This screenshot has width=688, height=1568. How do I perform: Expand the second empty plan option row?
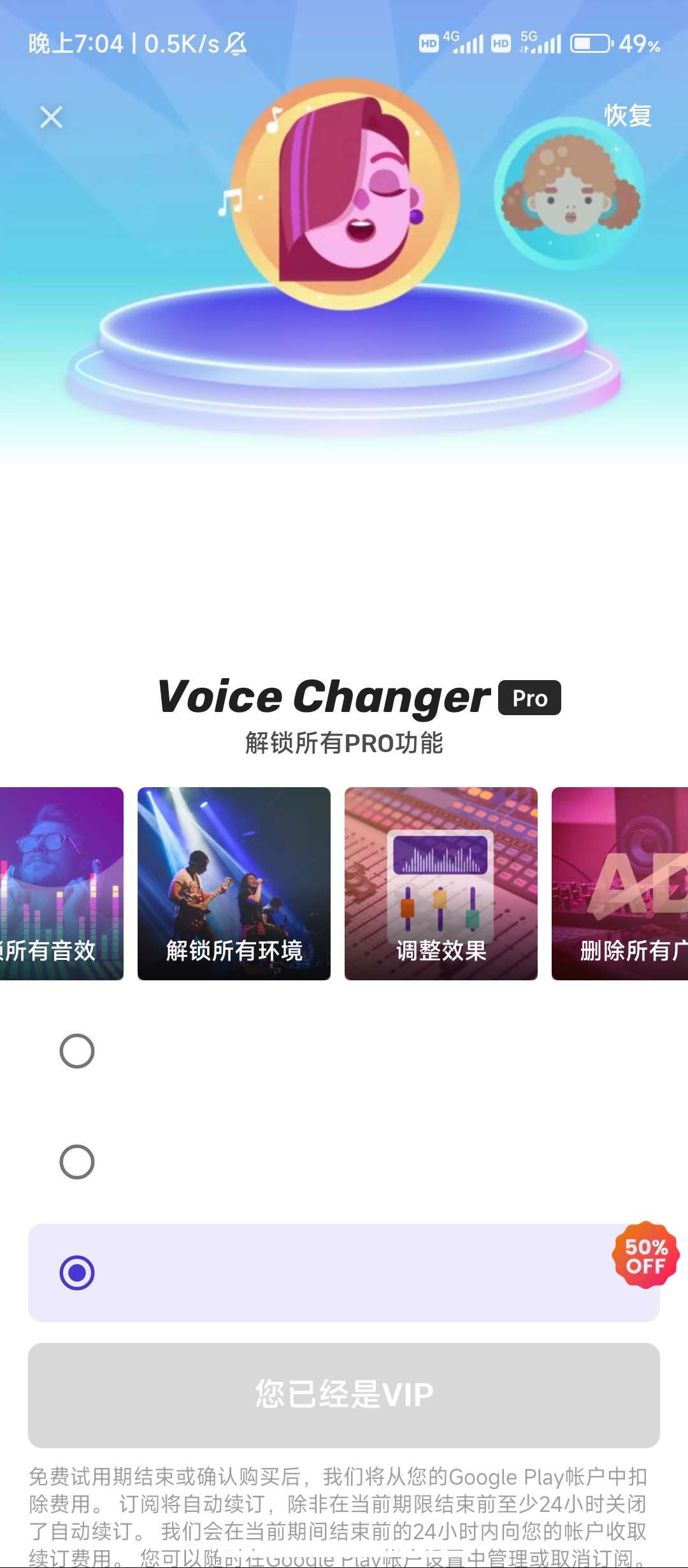tap(344, 1162)
